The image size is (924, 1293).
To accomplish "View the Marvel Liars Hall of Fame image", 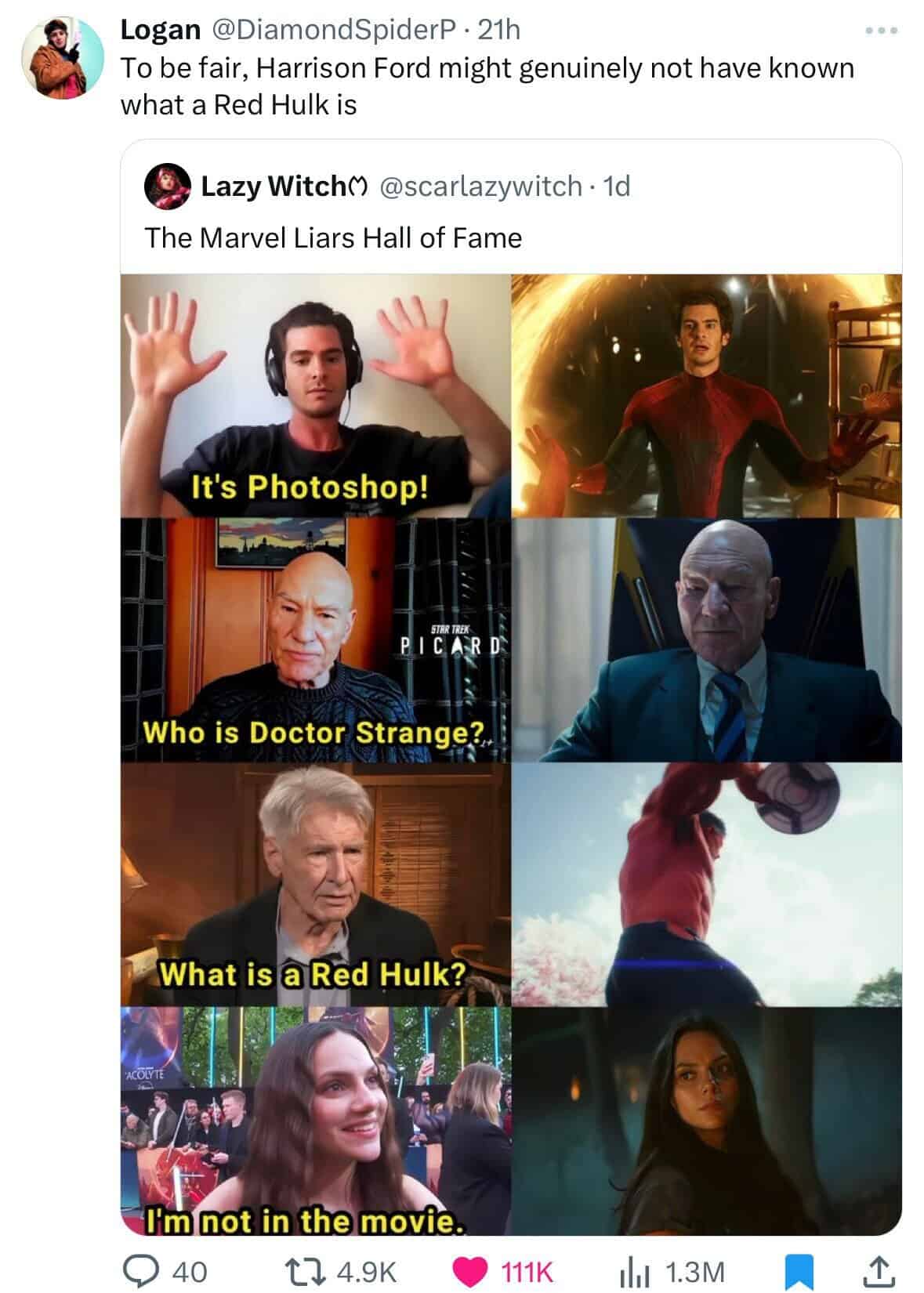I will pyautogui.click(x=511, y=752).
